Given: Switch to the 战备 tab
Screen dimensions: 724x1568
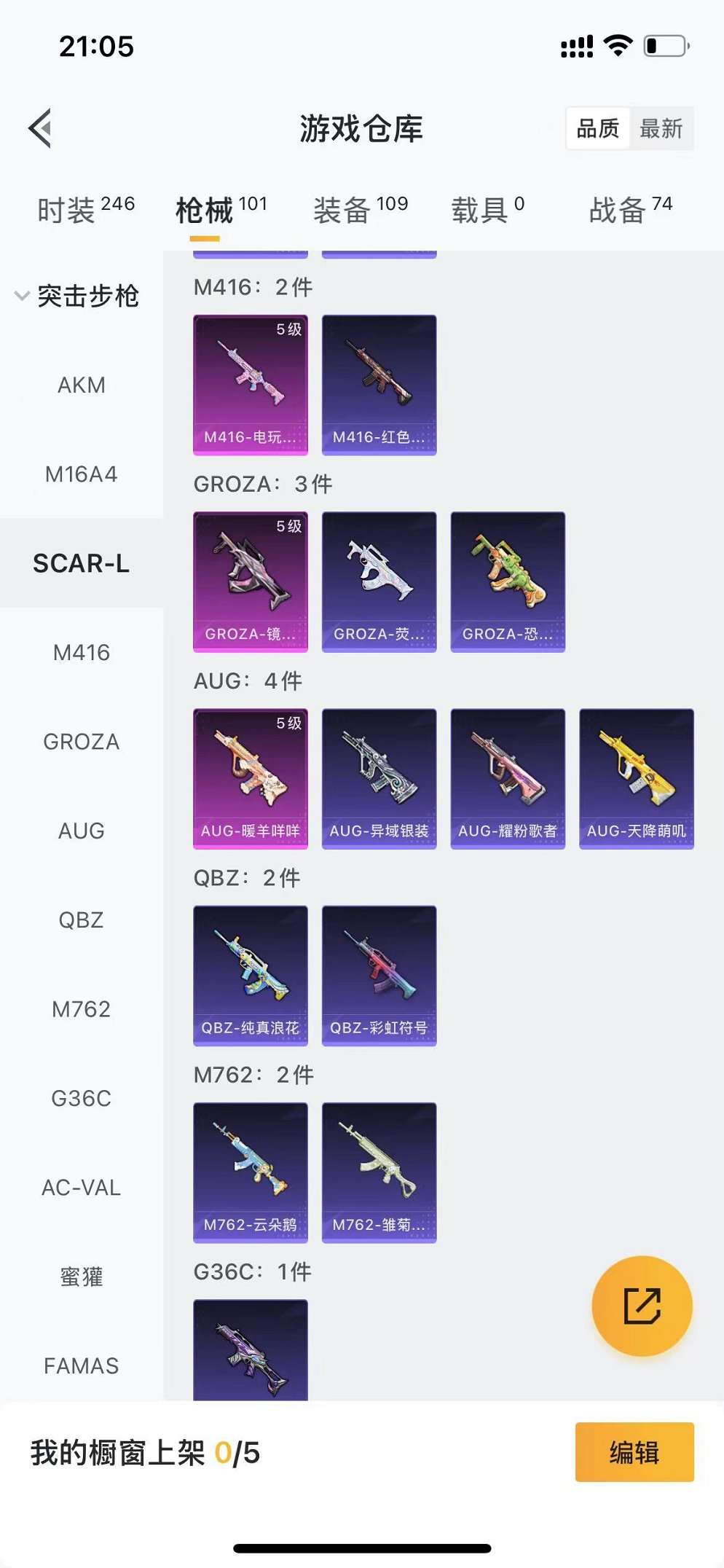Looking at the screenshot, I should point(630,210).
